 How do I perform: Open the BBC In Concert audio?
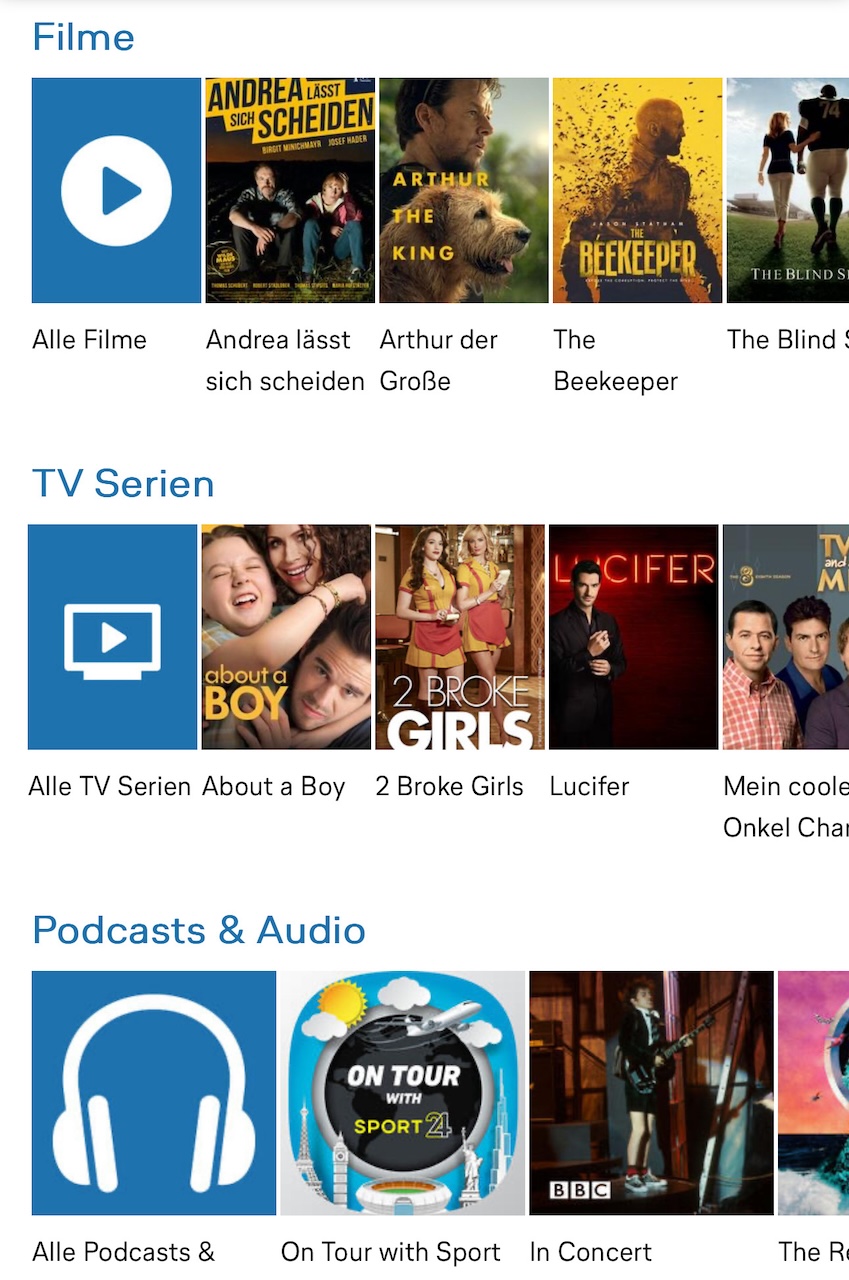tap(651, 1092)
